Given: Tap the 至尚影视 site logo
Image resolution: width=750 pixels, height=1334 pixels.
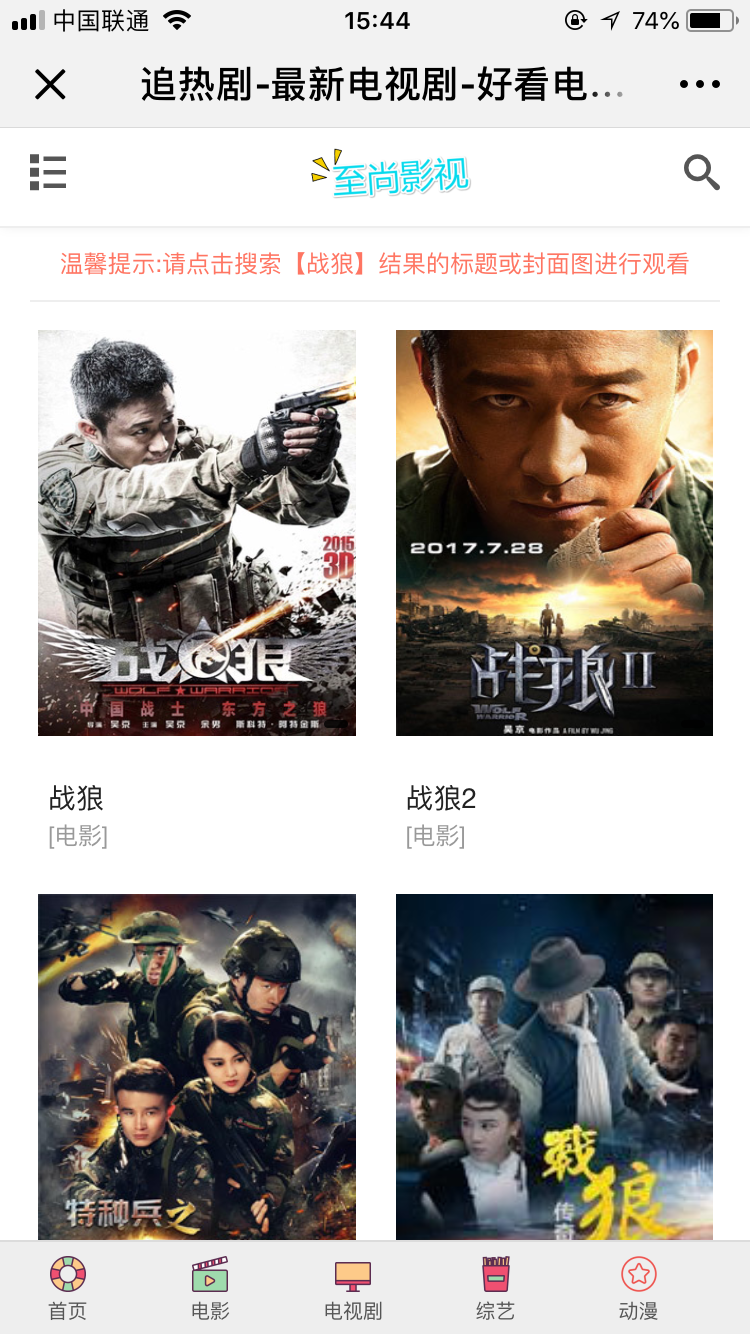Looking at the screenshot, I should pos(399,172).
